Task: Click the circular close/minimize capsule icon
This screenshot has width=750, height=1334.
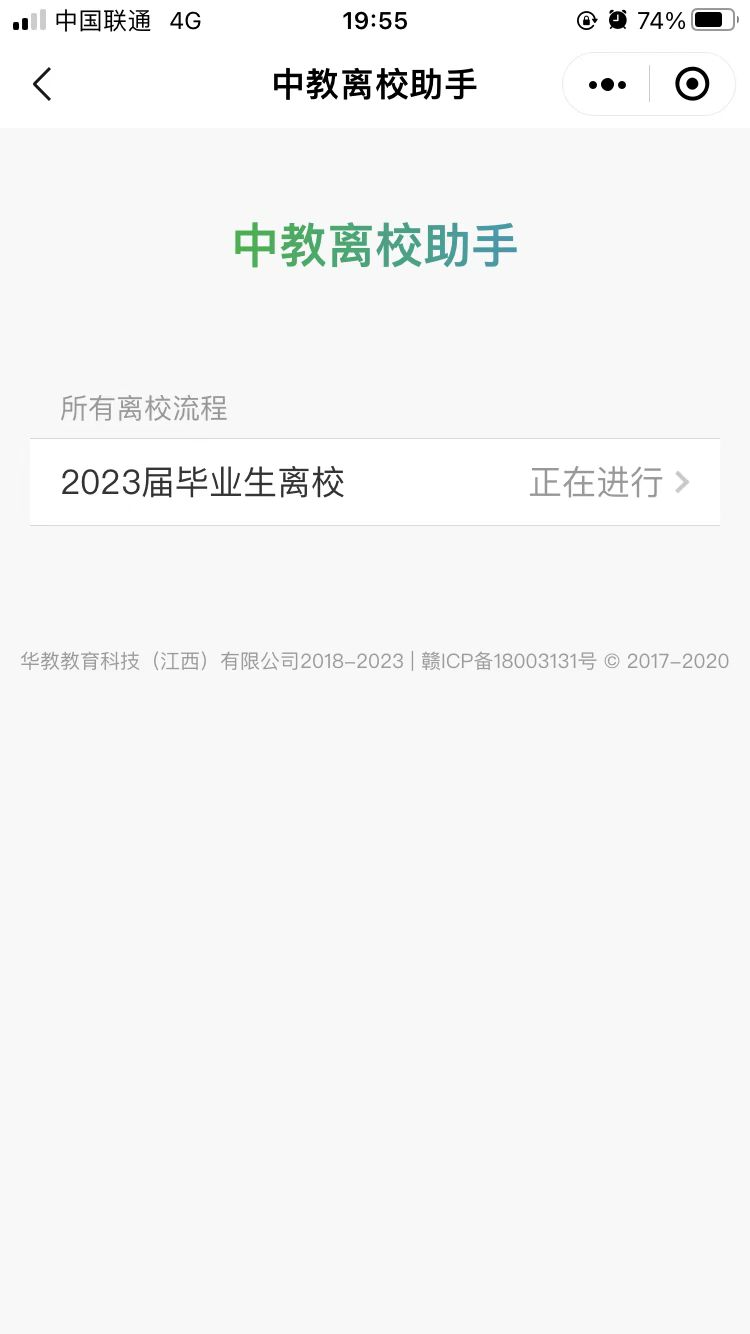Action: [x=692, y=84]
